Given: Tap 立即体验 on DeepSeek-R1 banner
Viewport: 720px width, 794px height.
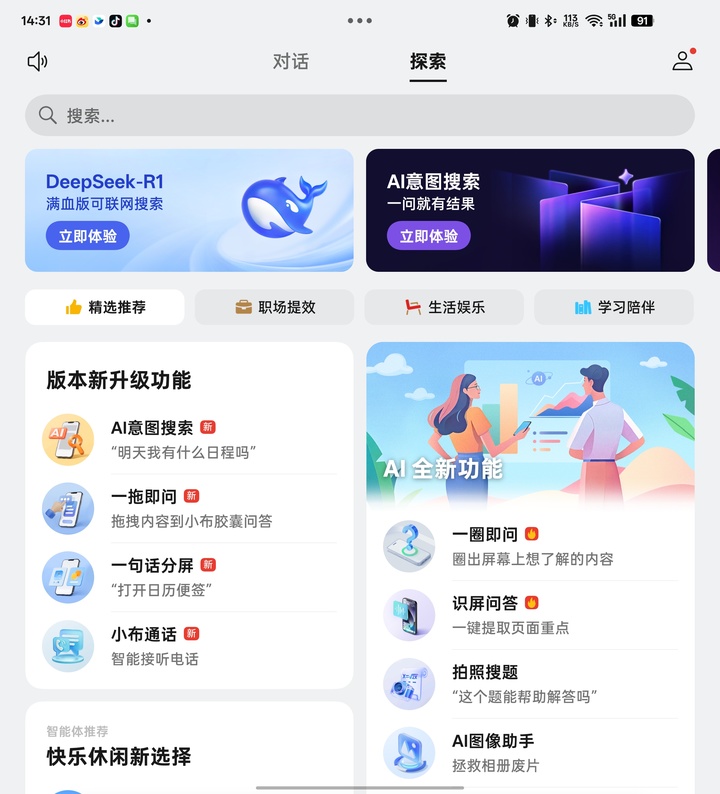Looking at the screenshot, I should [87, 236].
